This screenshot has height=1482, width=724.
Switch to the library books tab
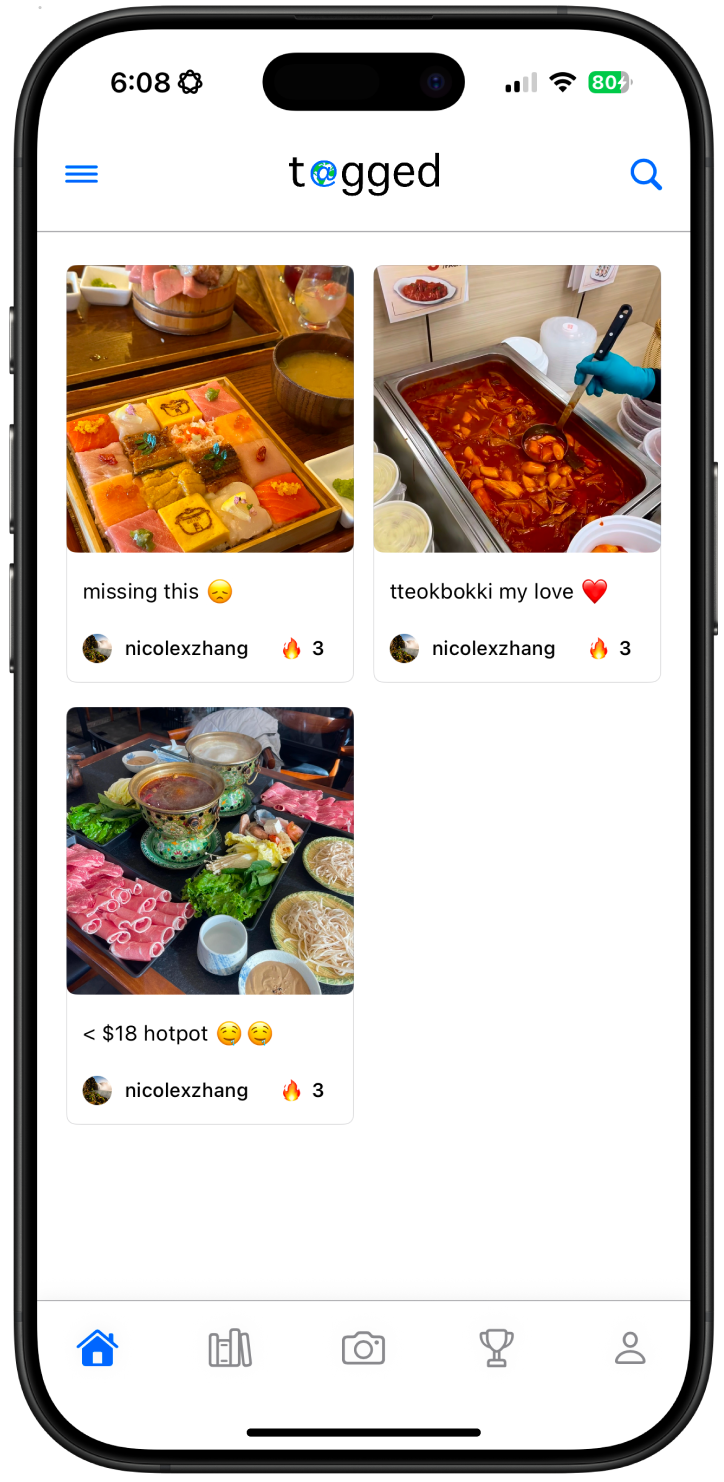point(230,1348)
